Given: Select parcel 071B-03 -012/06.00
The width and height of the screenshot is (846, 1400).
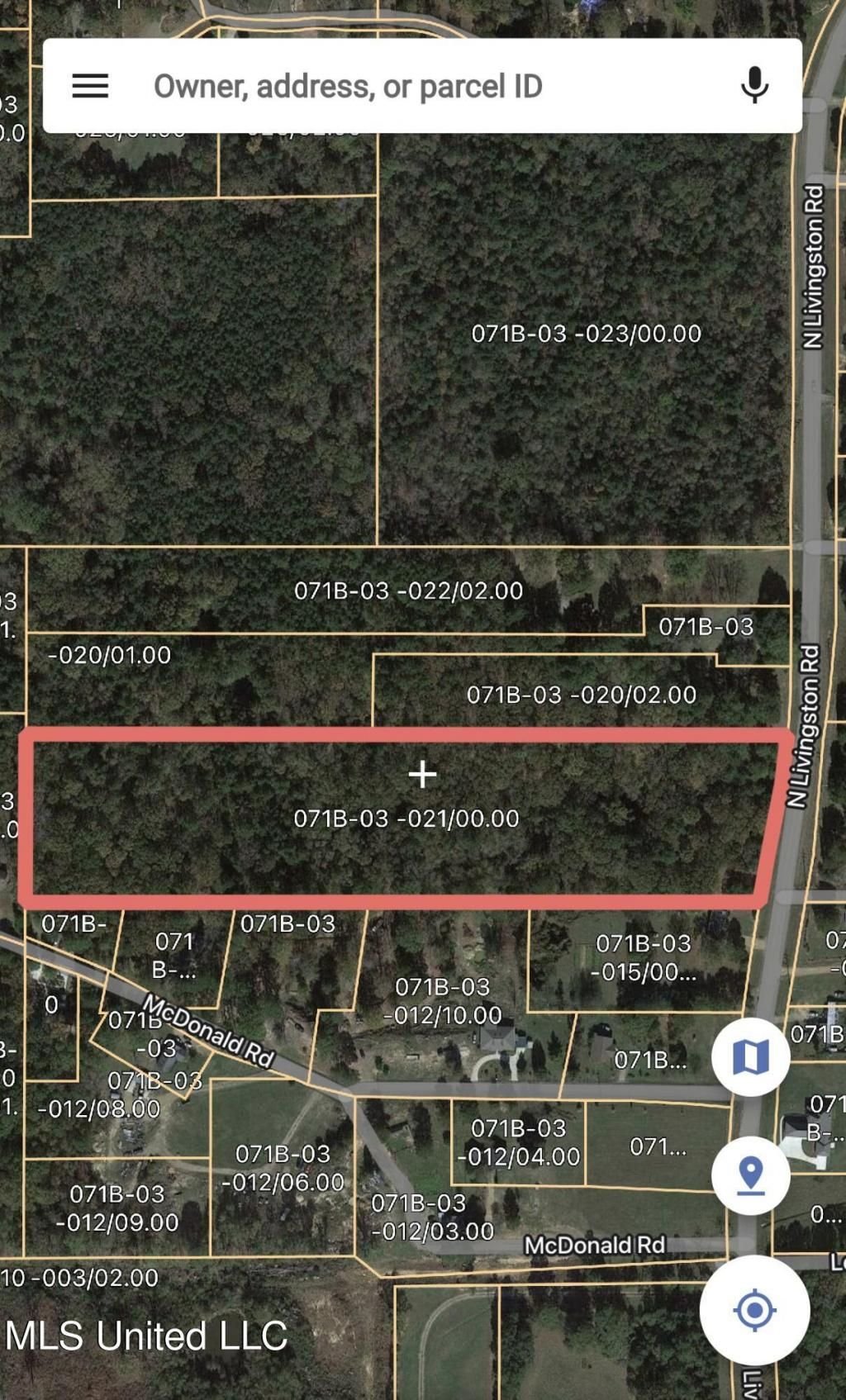Looking at the screenshot, I should tap(283, 1167).
